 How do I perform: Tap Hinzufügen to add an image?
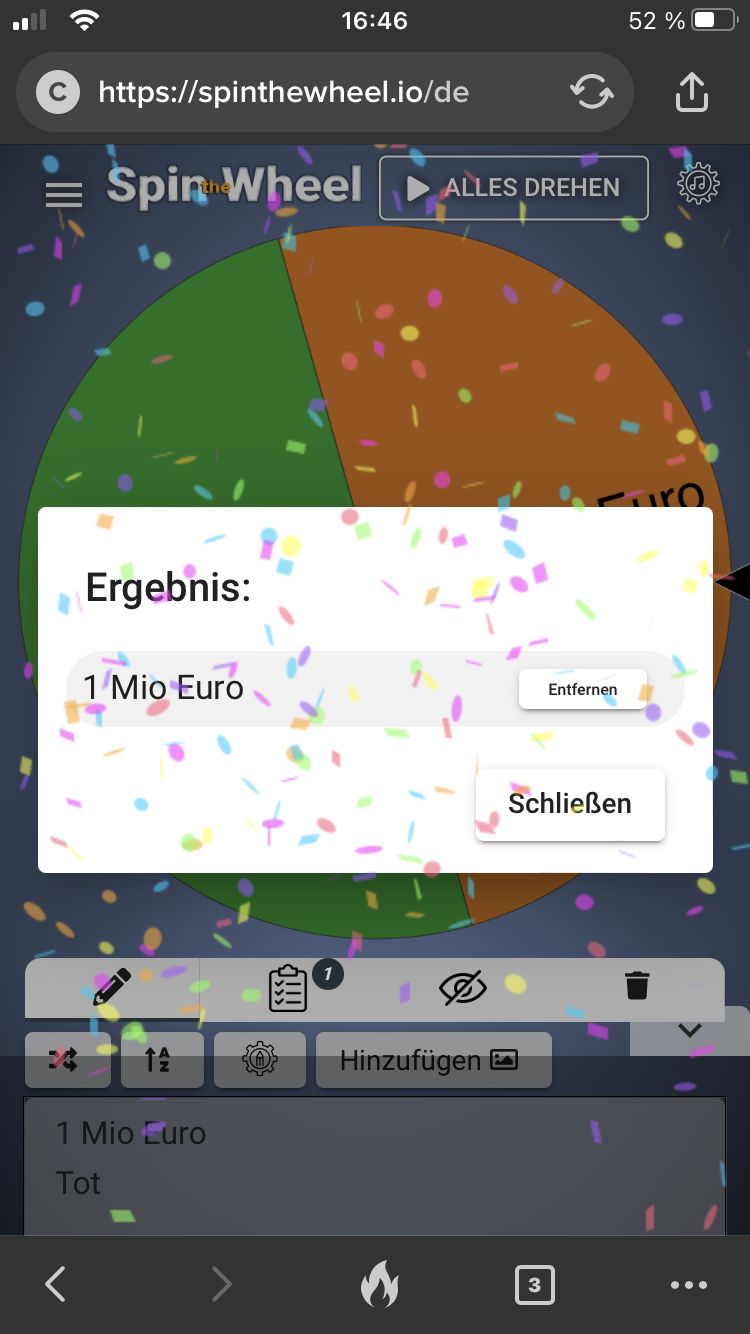pos(432,1060)
